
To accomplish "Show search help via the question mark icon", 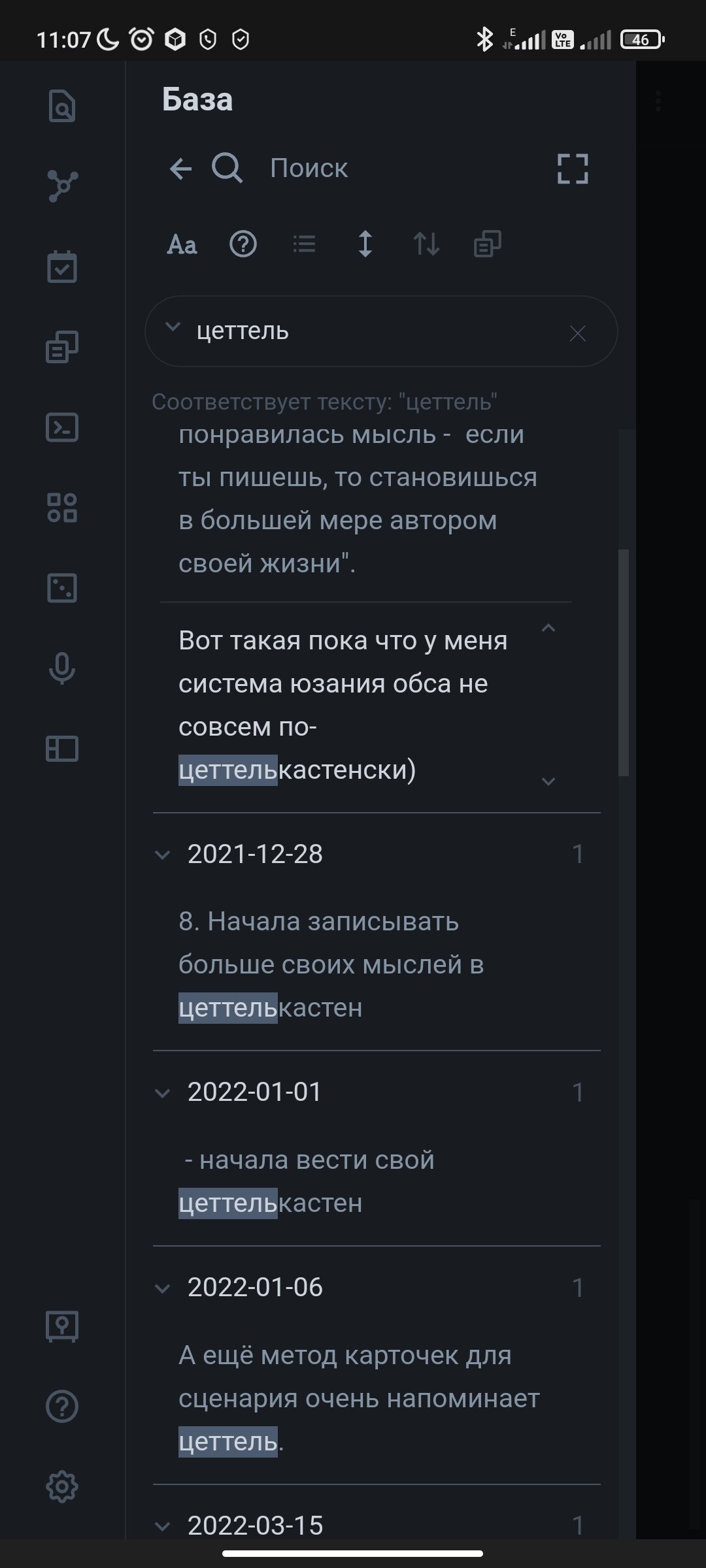I will (243, 244).
